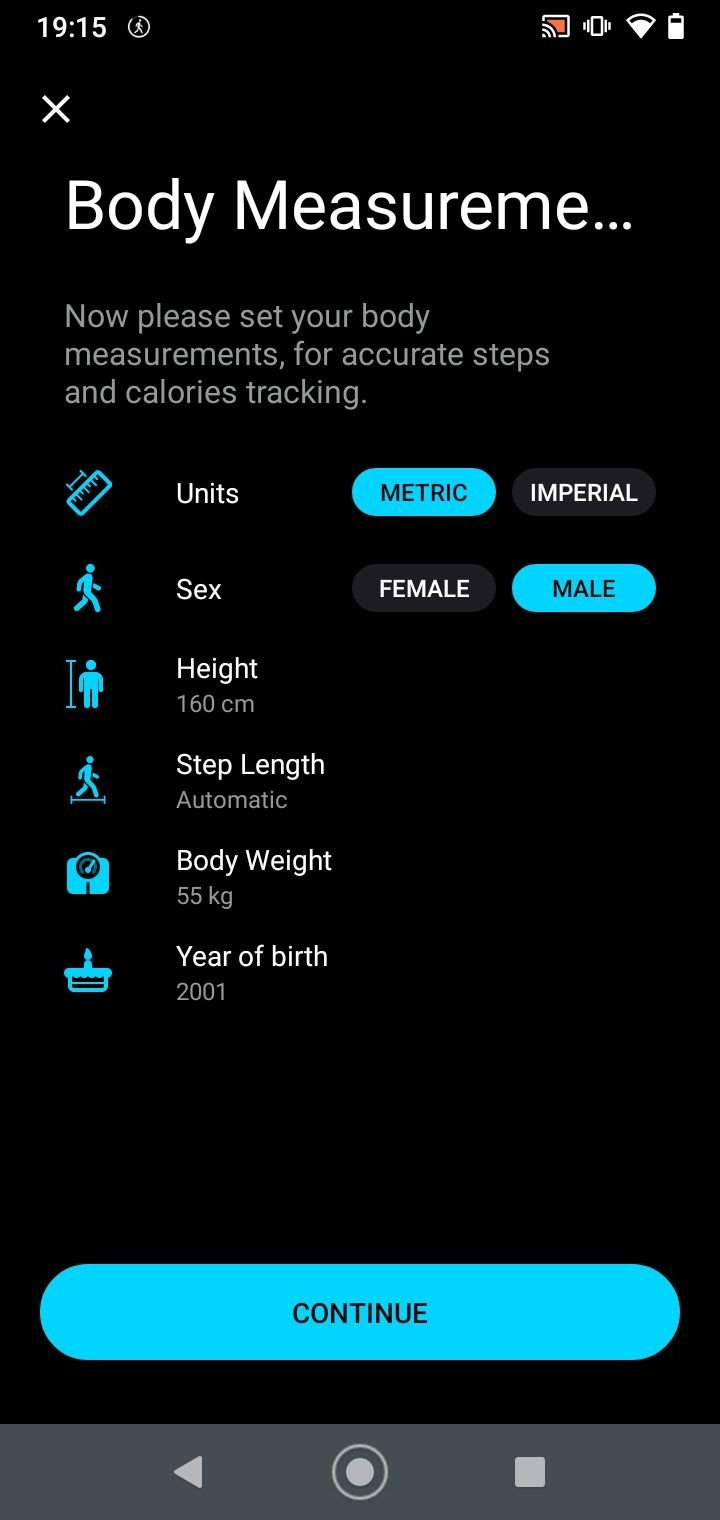Choose Male as sex
Screen dimensions: 720x1520
tap(584, 588)
